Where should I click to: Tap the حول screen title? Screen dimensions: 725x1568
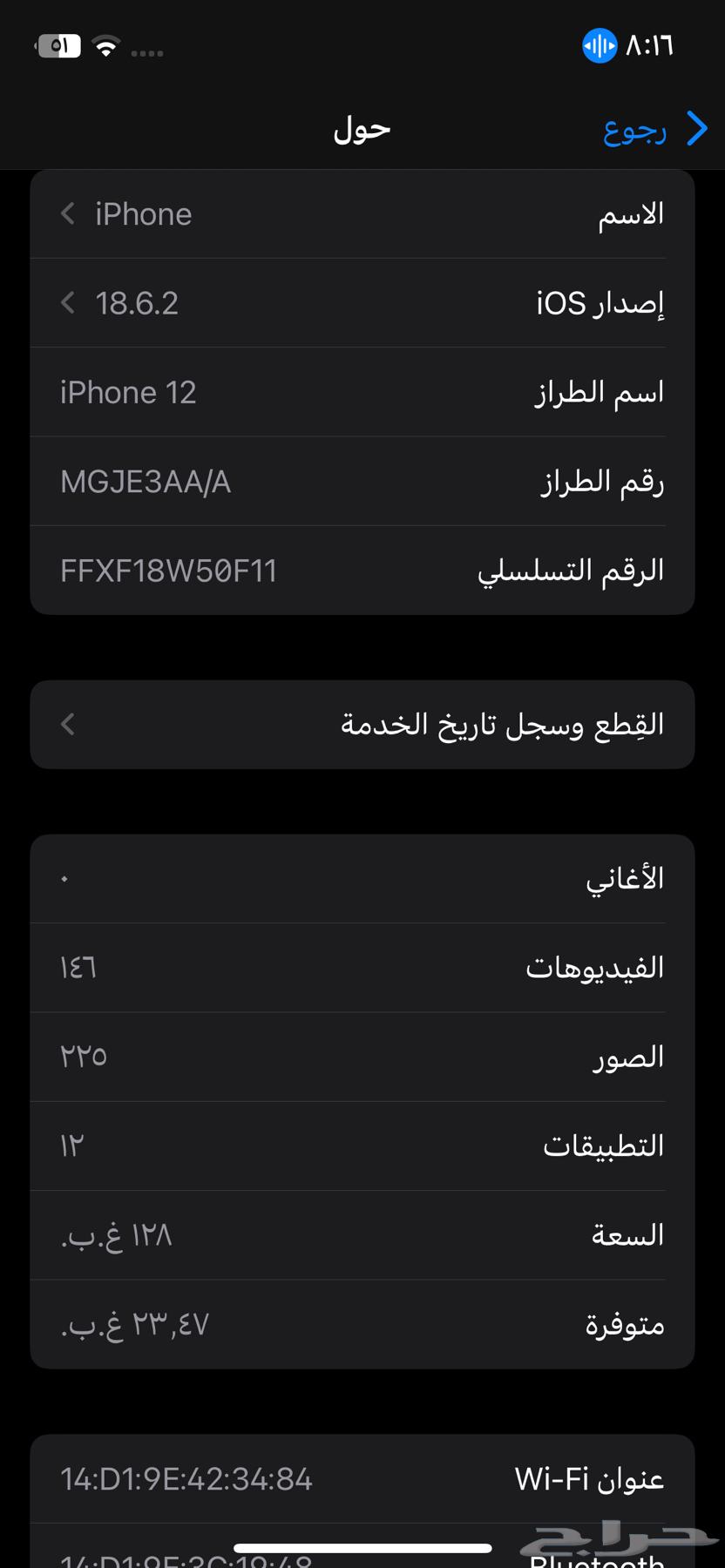tap(361, 128)
